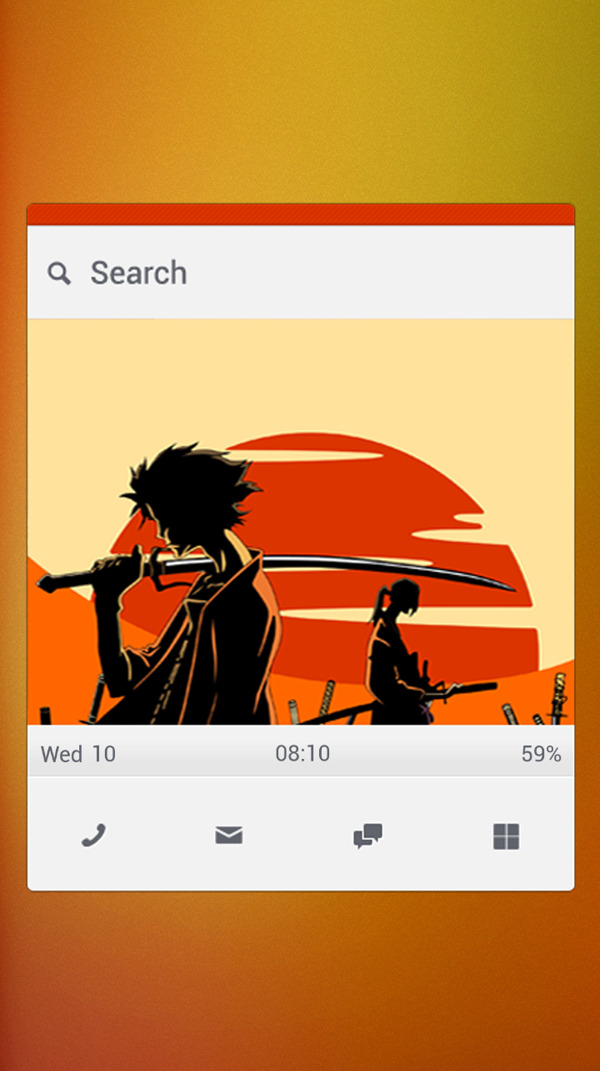This screenshot has height=1071, width=600.
Task: Open the email envelope icon
Action: pos(229,836)
